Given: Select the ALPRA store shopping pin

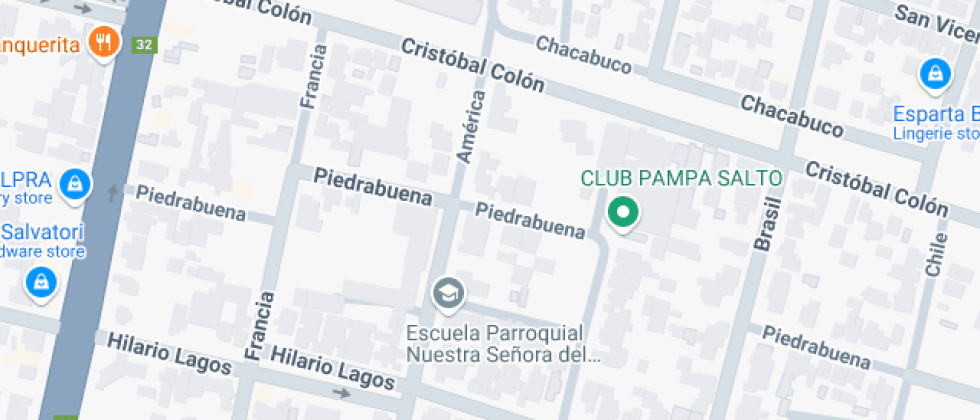Looking at the screenshot, I should coord(75,183).
